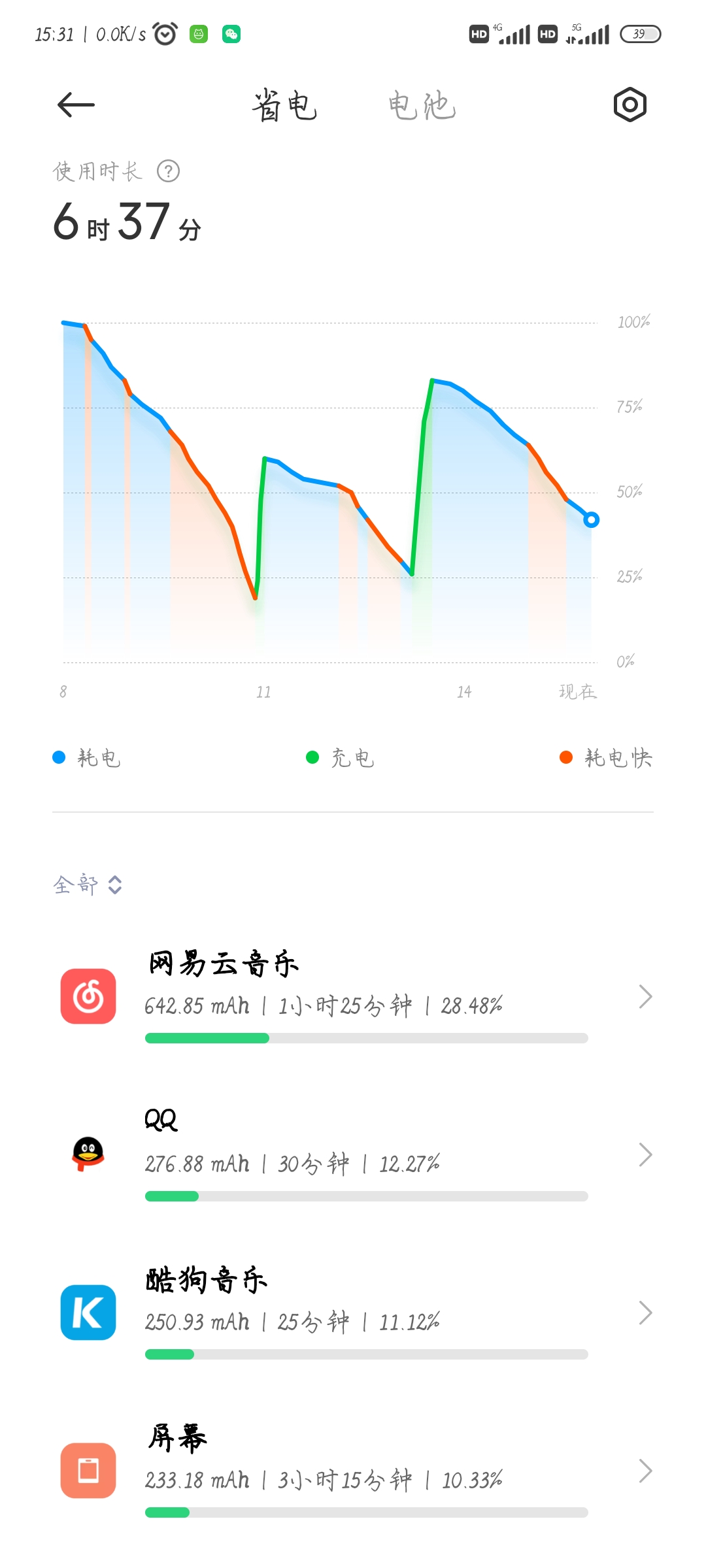Expand the 全部 filter dropdown
The image size is (706, 1568).
coord(88,885)
